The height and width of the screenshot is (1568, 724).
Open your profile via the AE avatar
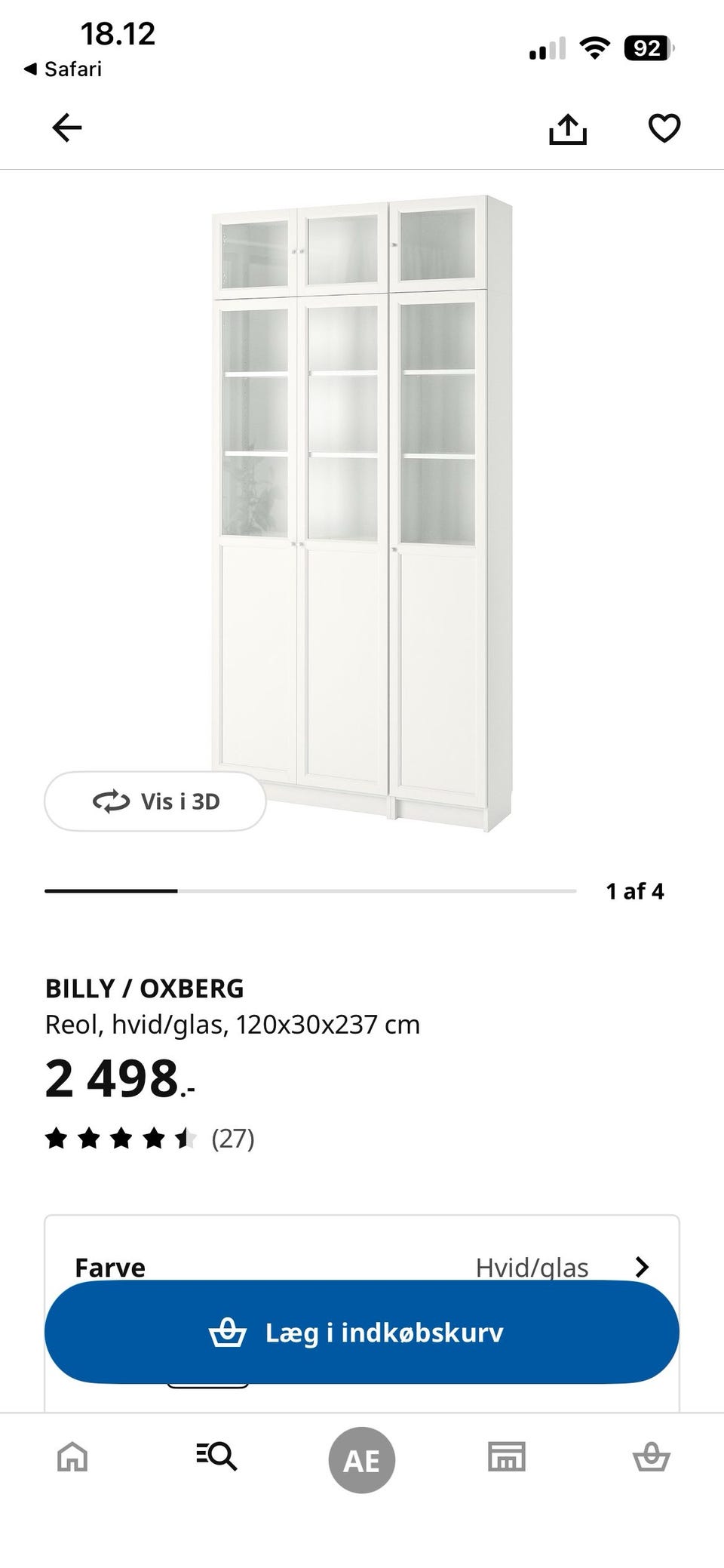tap(362, 1458)
